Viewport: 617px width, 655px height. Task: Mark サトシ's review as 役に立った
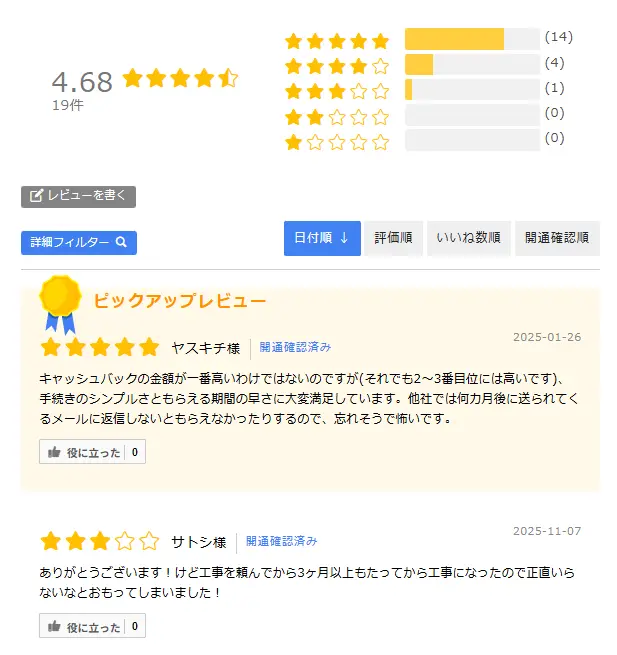tap(83, 628)
